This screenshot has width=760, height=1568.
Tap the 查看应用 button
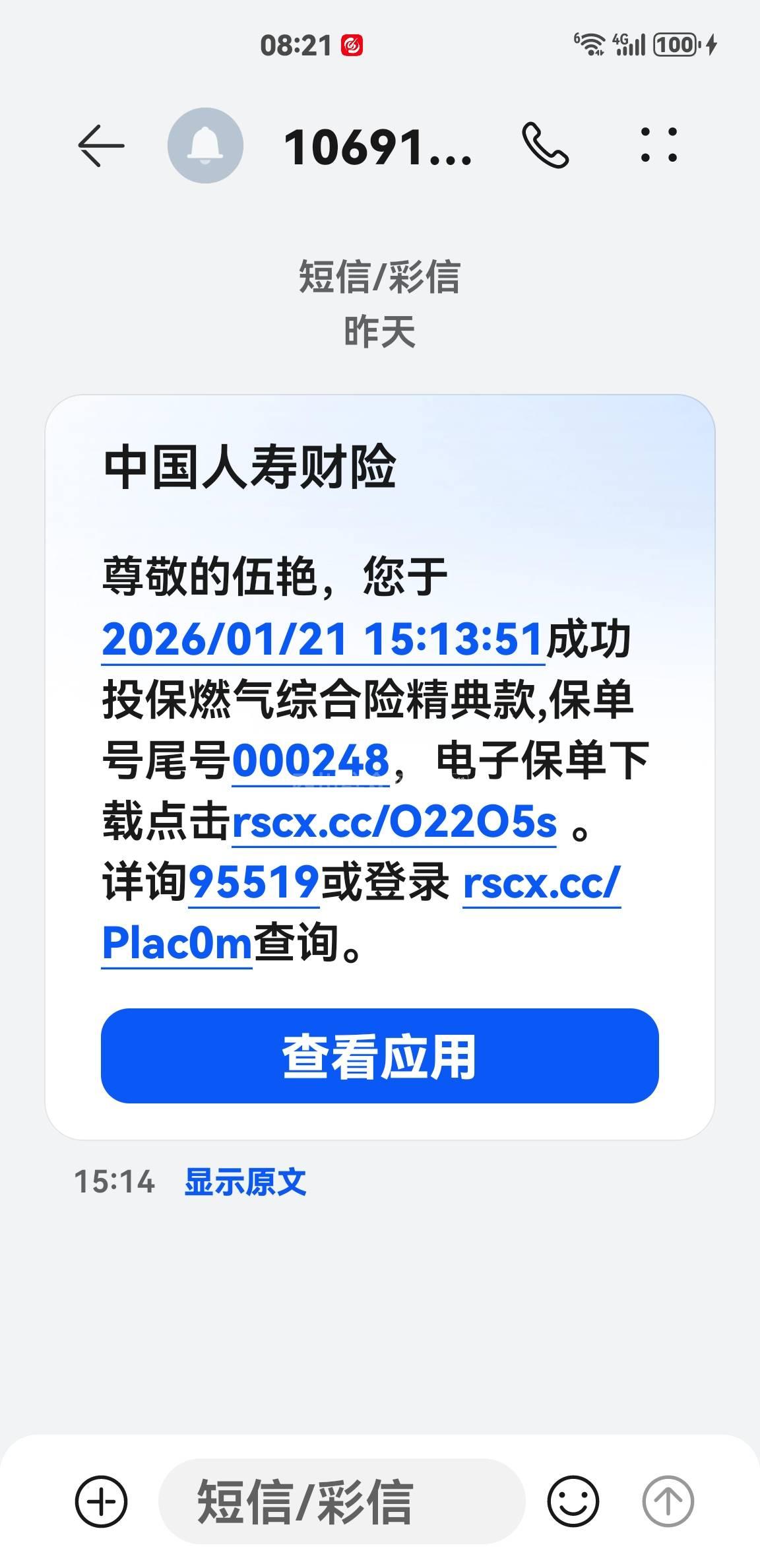[x=379, y=1056]
